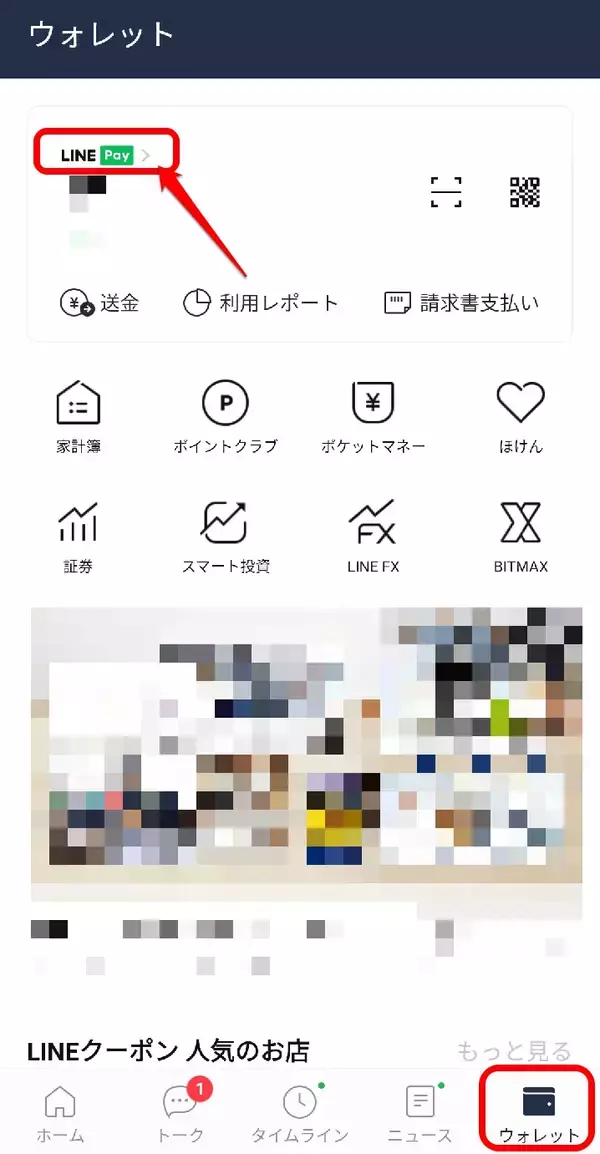Tap もっと見る for more coupons
Image resolution: width=600 pixels, height=1154 pixels.
click(514, 1051)
